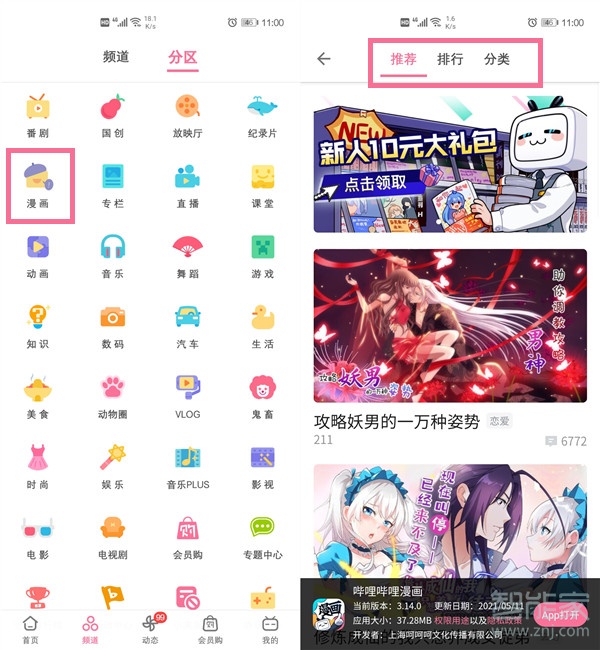Open the 美食 category
Screen dimensions: 600x650
point(38,394)
